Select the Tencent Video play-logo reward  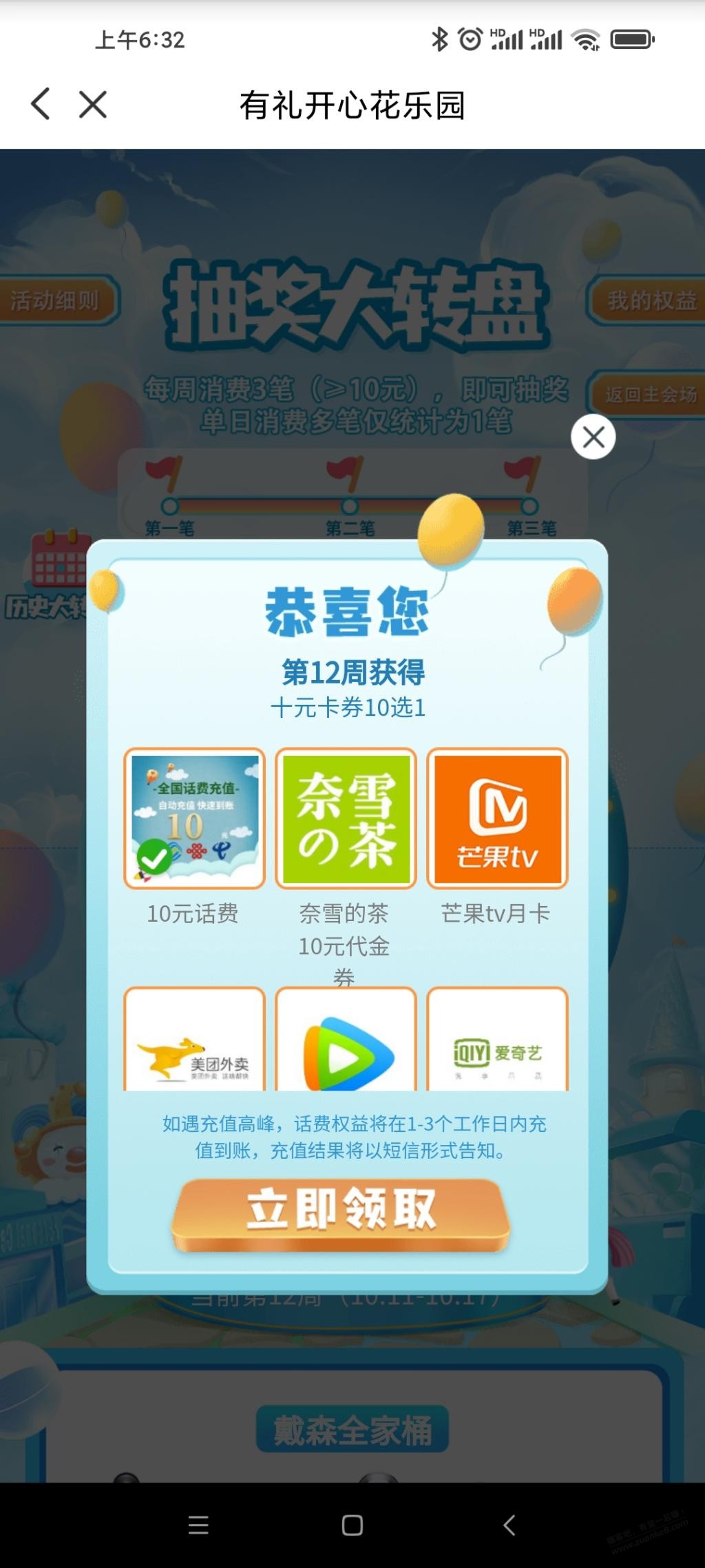click(346, 1040)
